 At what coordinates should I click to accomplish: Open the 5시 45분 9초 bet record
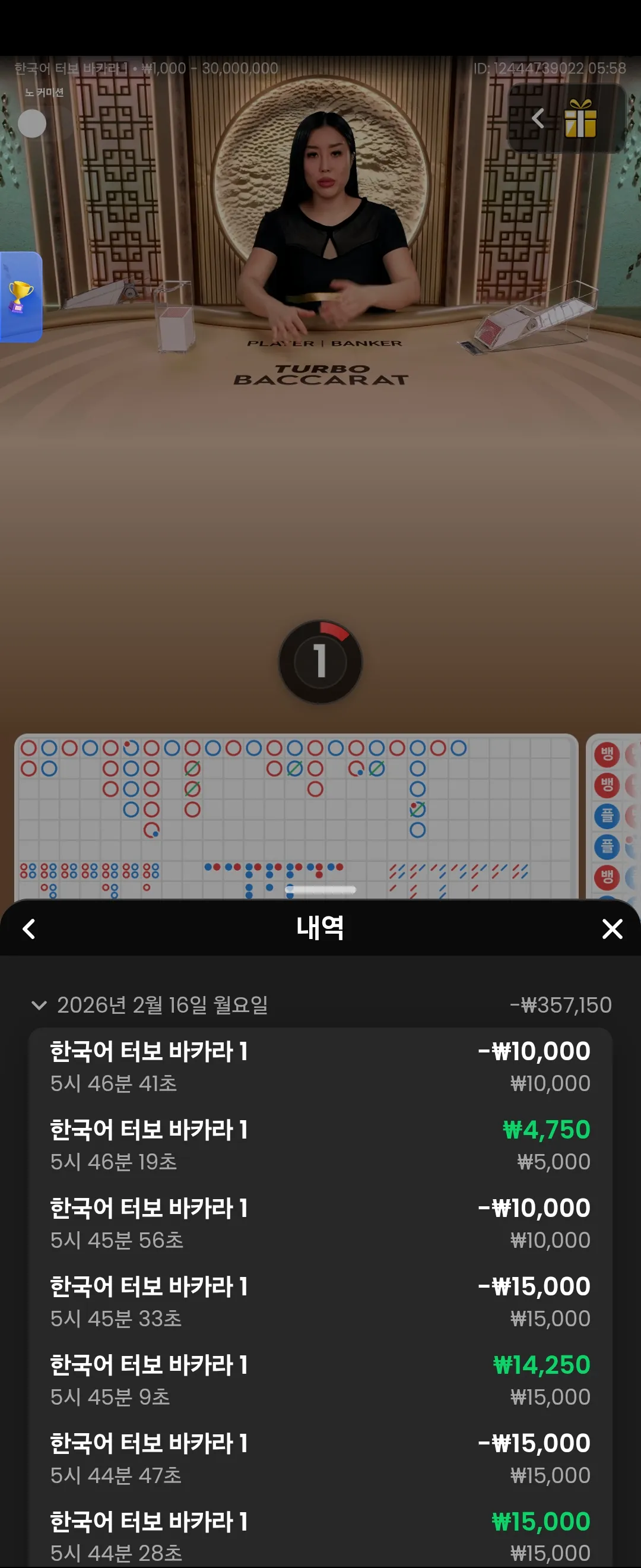tap(320, 1380)
